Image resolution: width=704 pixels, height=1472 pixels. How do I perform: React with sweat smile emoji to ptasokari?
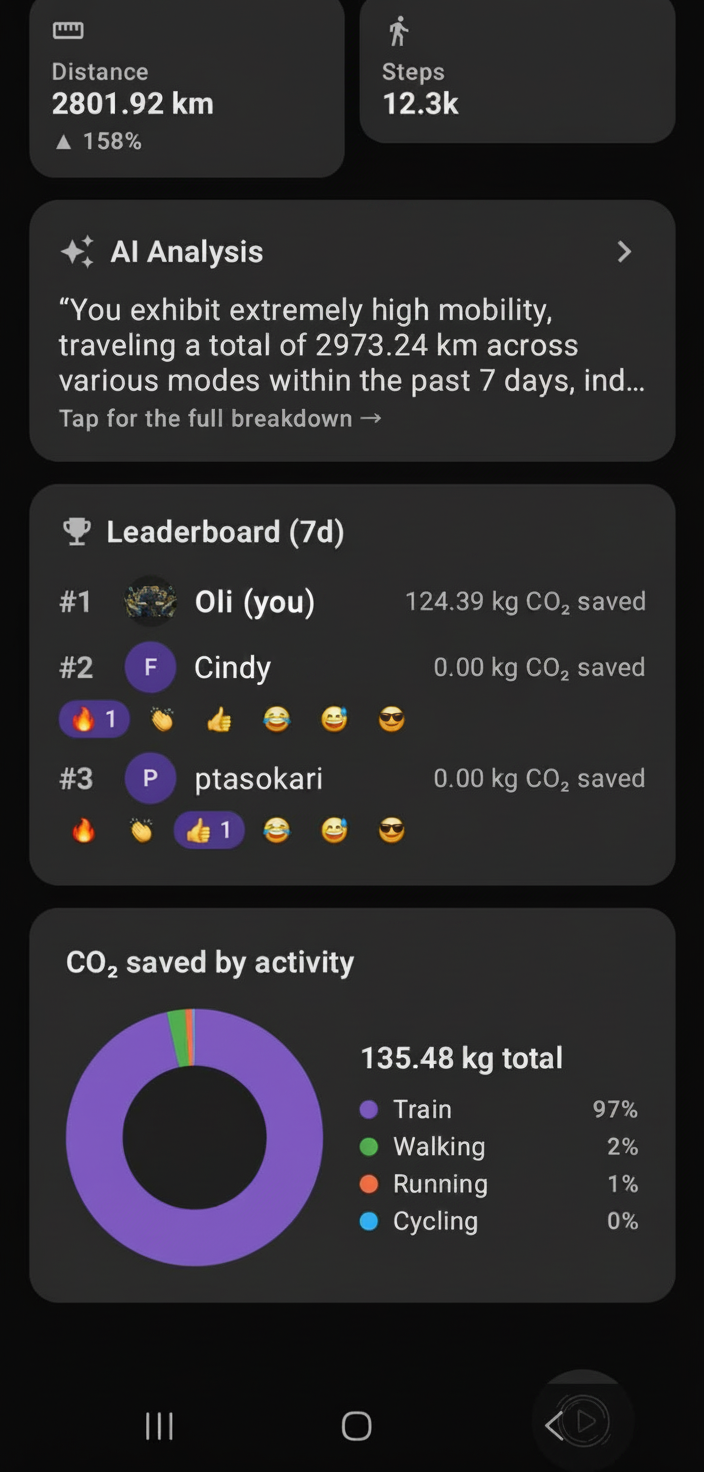334,830
